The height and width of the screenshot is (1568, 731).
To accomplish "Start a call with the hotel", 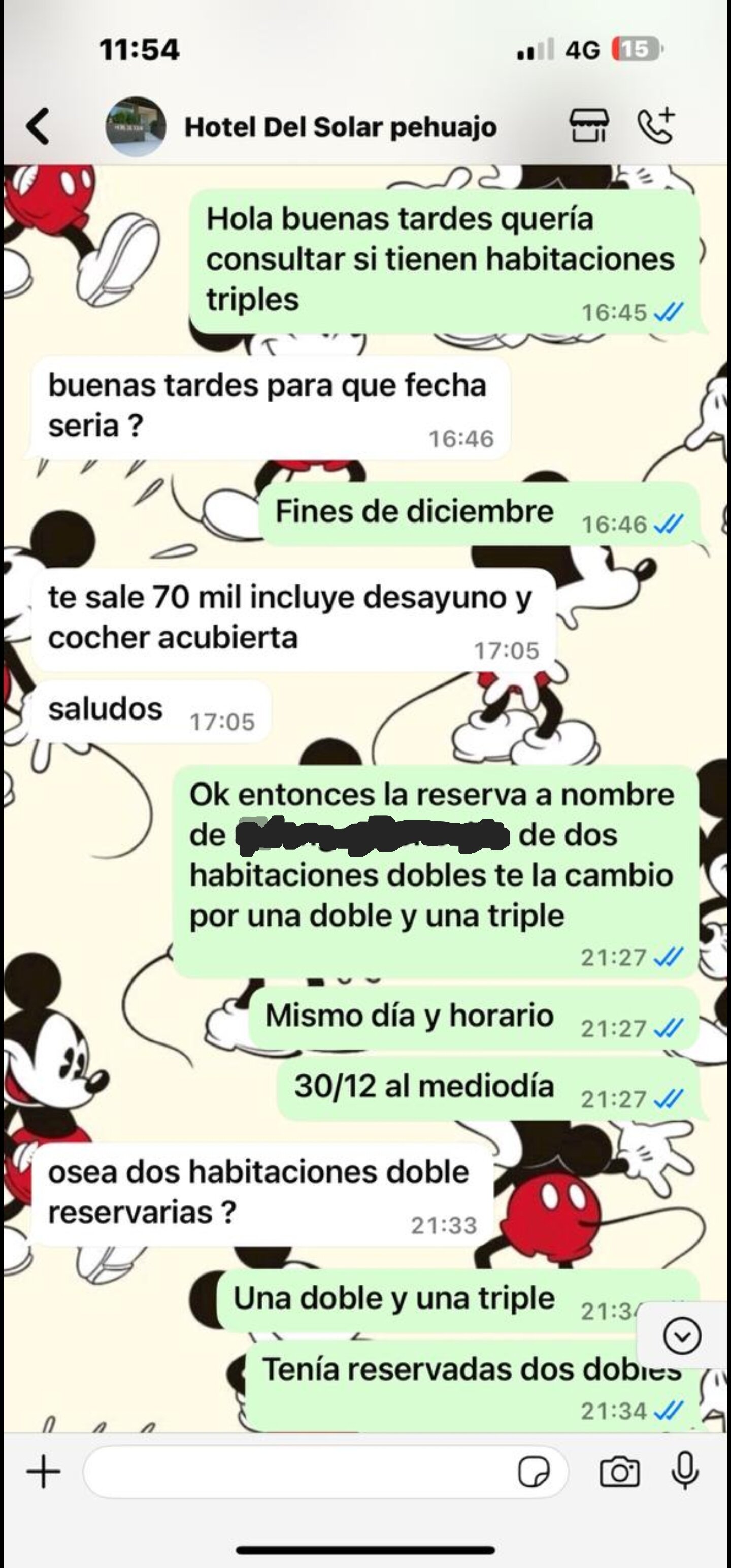I will (x=656, y=125).
